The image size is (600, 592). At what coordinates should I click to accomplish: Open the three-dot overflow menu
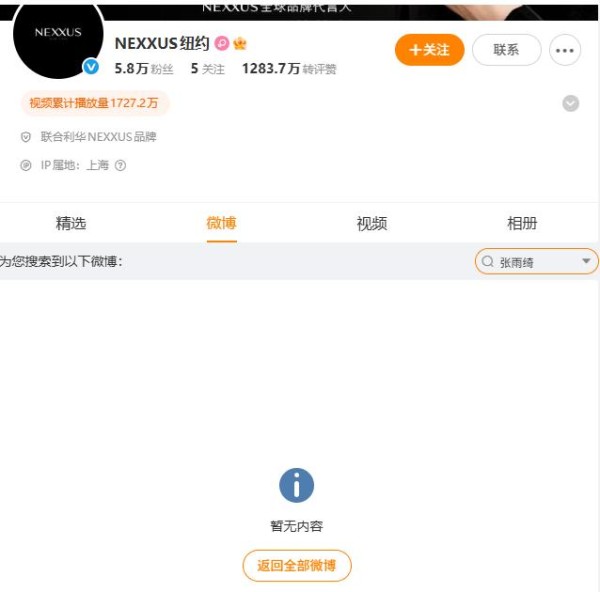pos(565,50)
